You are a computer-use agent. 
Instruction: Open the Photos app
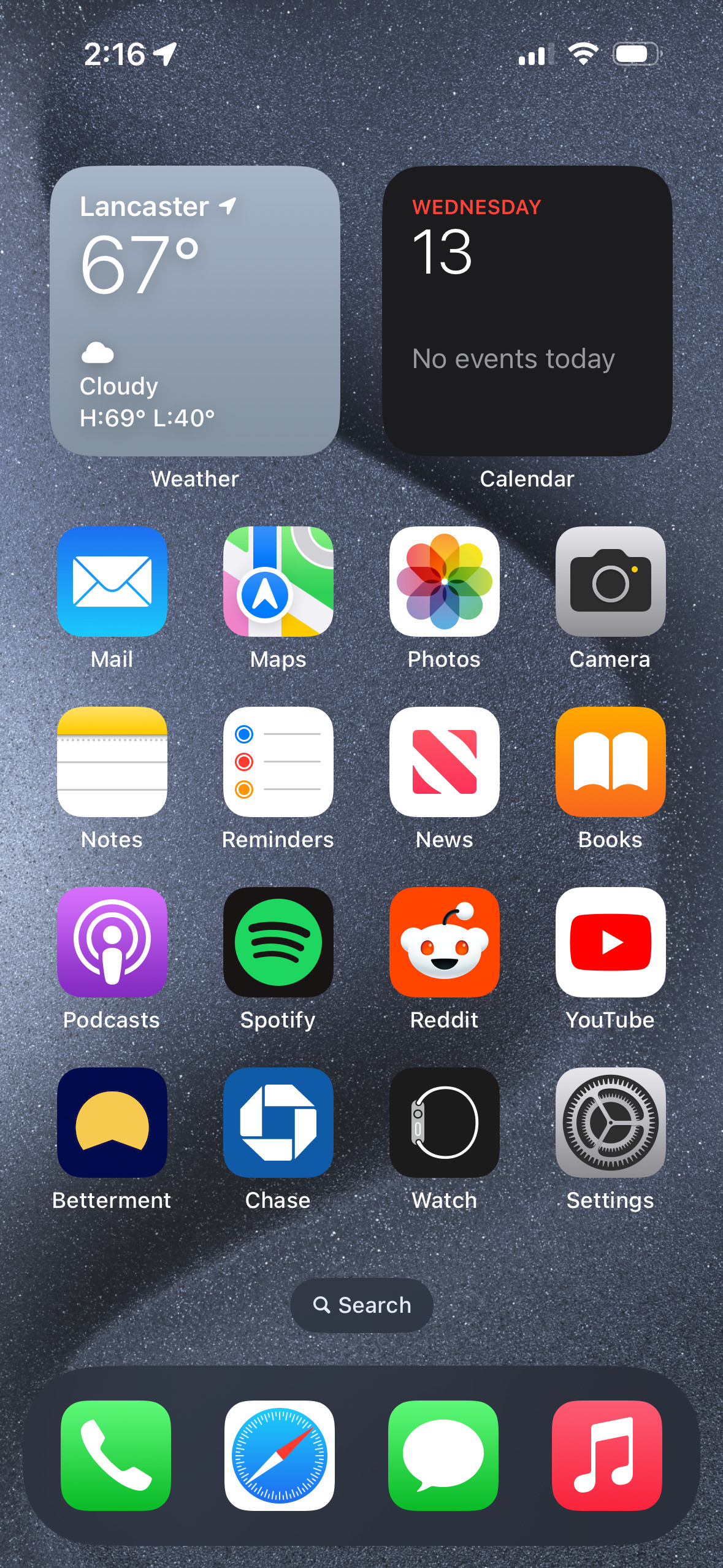[x=444, y=581]
